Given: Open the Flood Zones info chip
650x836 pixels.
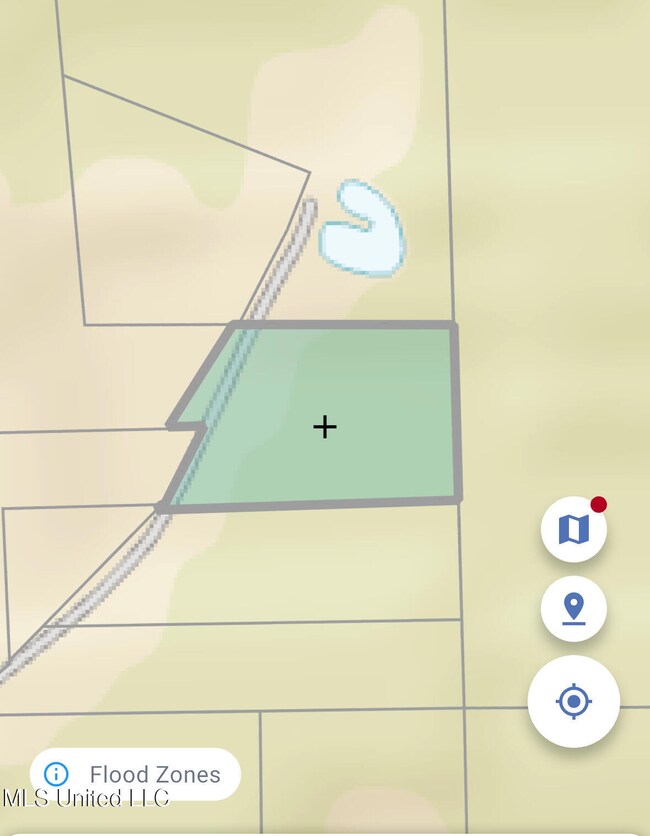Looking at the screenshot, I should tap(135, 773).
